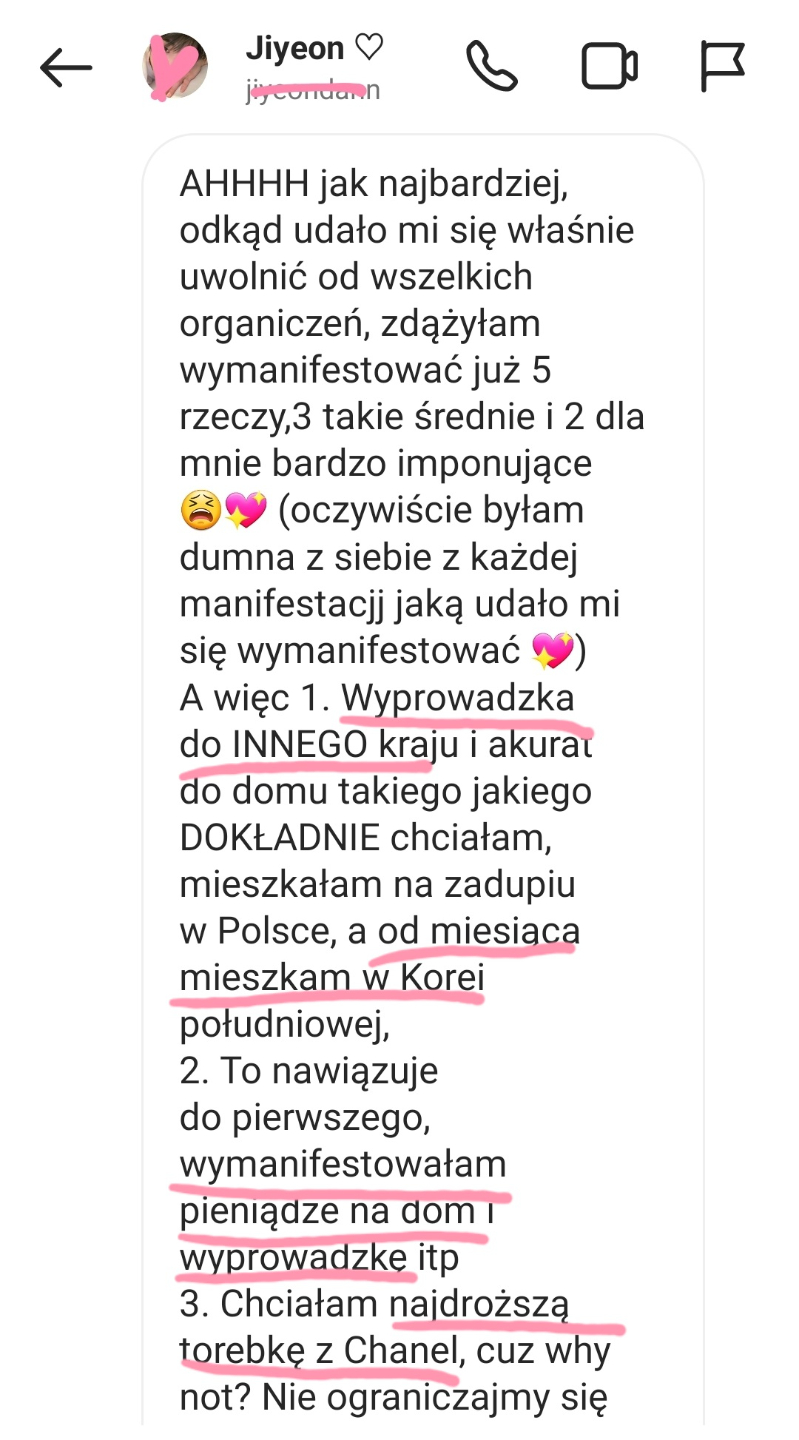Viewport: 799px width, 1440px height.
Task: Start a voice call with Jiyeon
Action: pyautogui.click(x=491, y=67)
